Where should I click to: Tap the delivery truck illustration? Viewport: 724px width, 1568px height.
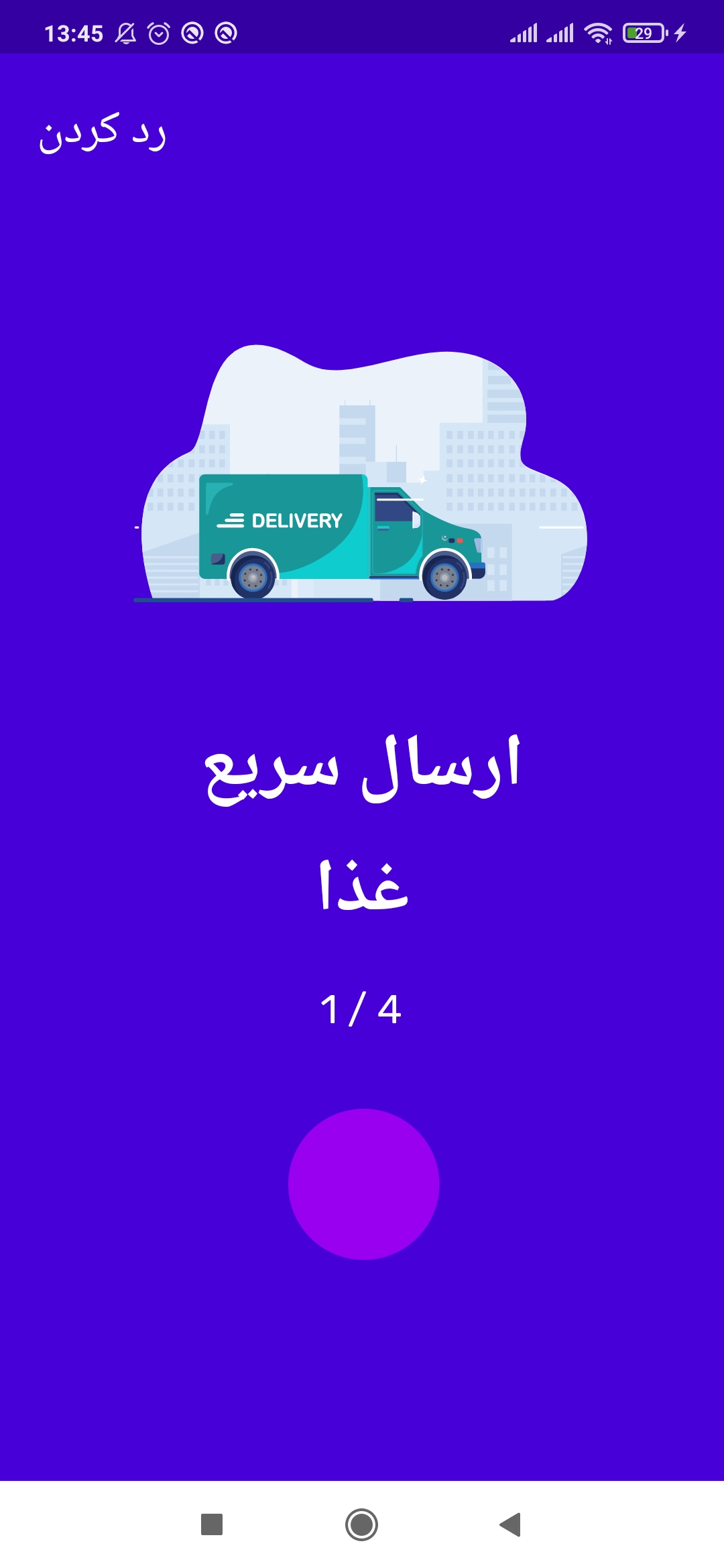point(342,536)
